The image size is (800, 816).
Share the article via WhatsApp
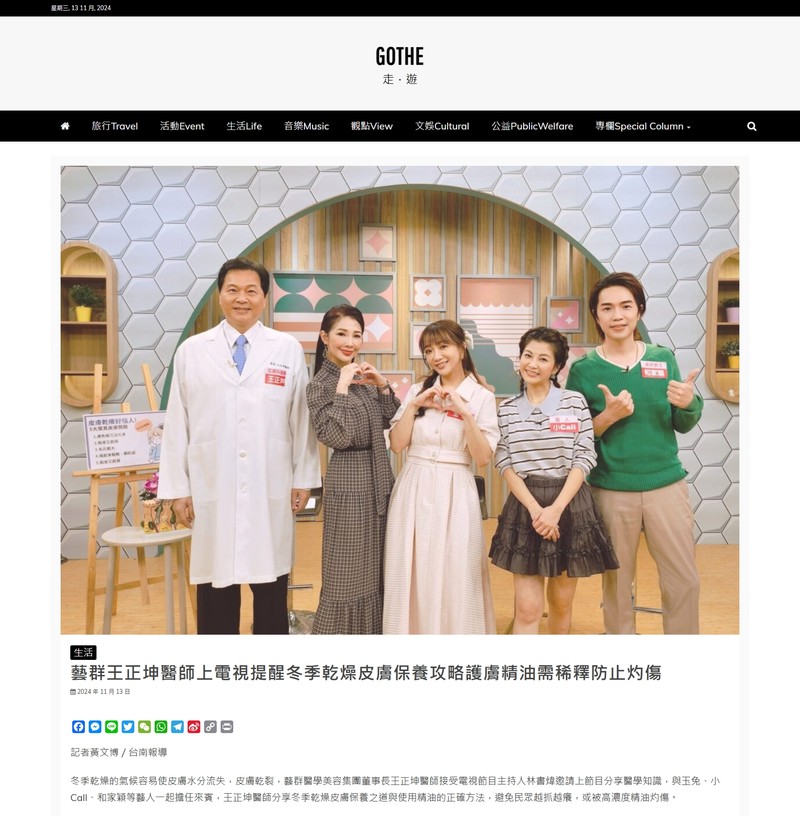161,727
